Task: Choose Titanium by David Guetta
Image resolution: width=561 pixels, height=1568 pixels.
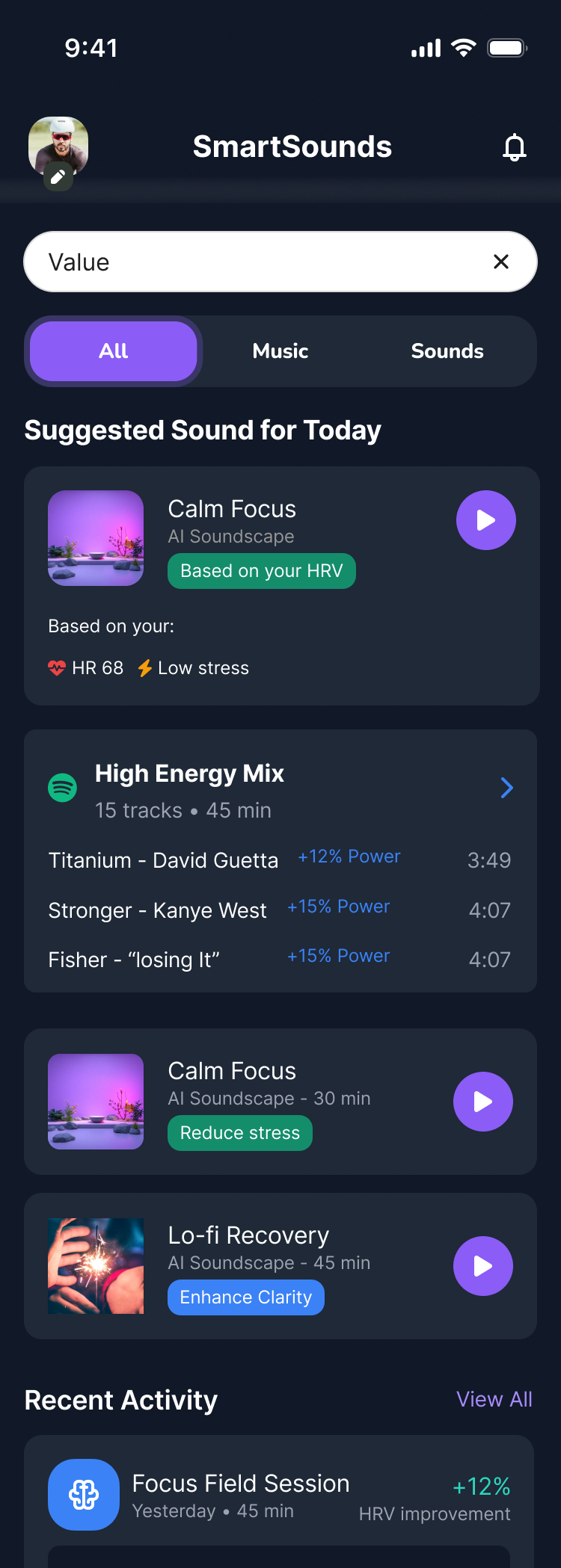Action: 163,860
